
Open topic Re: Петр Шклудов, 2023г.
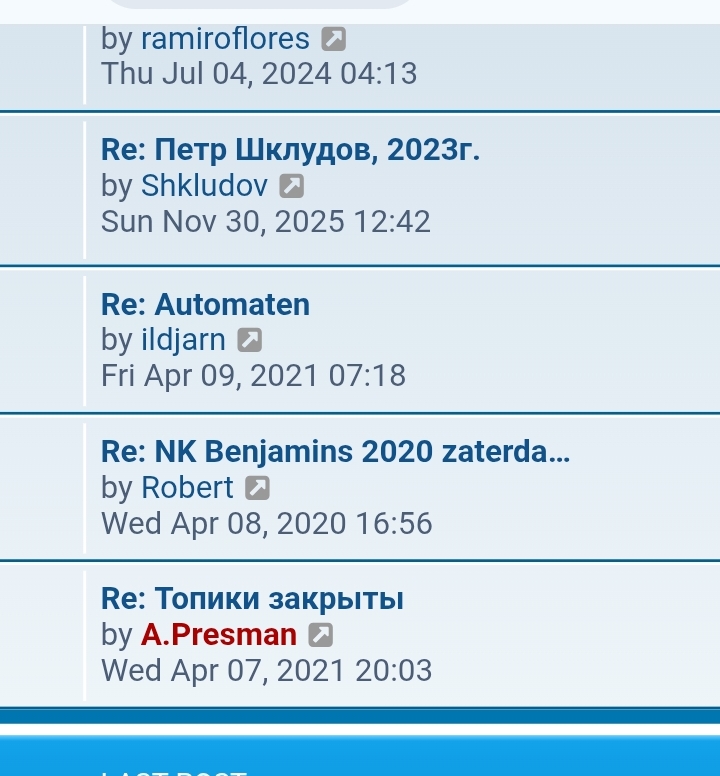(x=290, y=150)
